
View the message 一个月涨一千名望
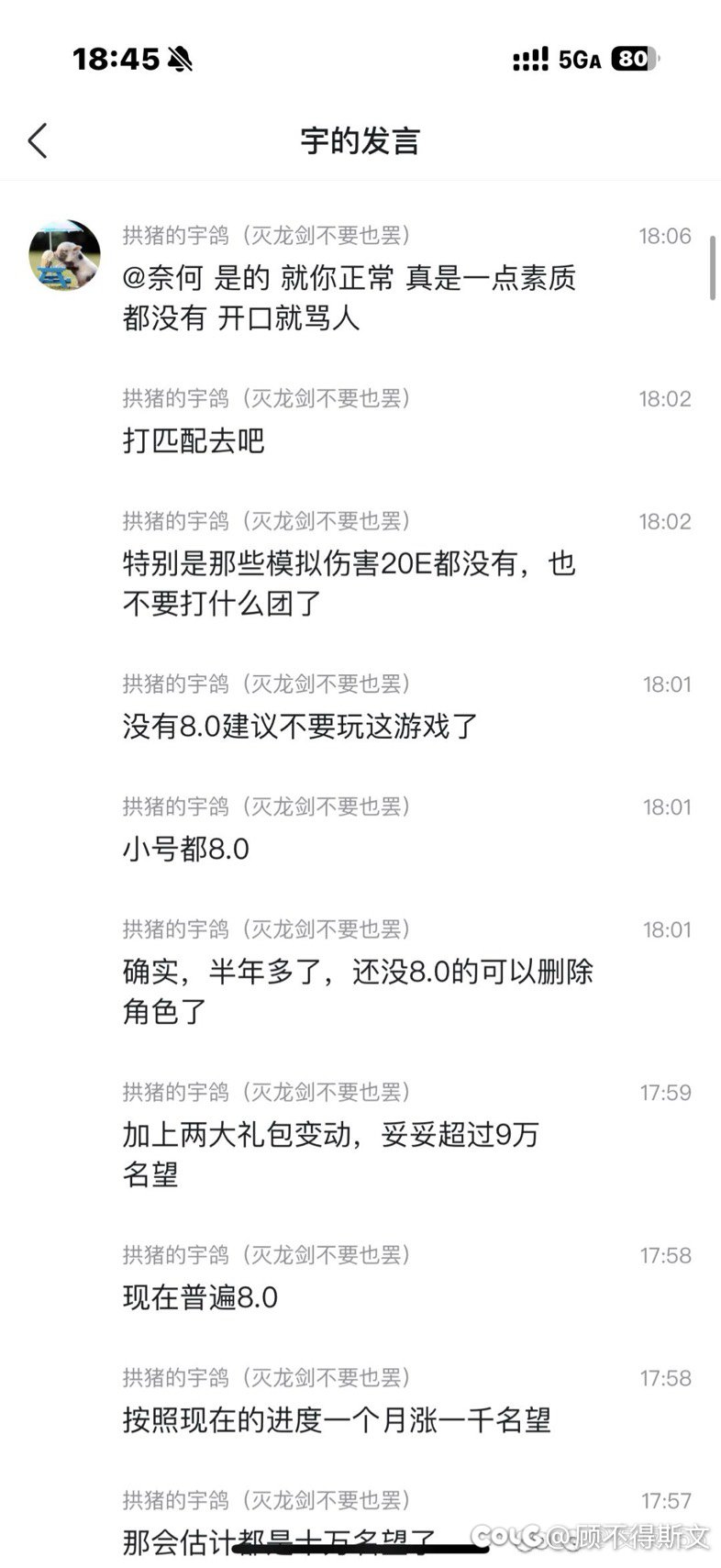(x=336, y=1420)
